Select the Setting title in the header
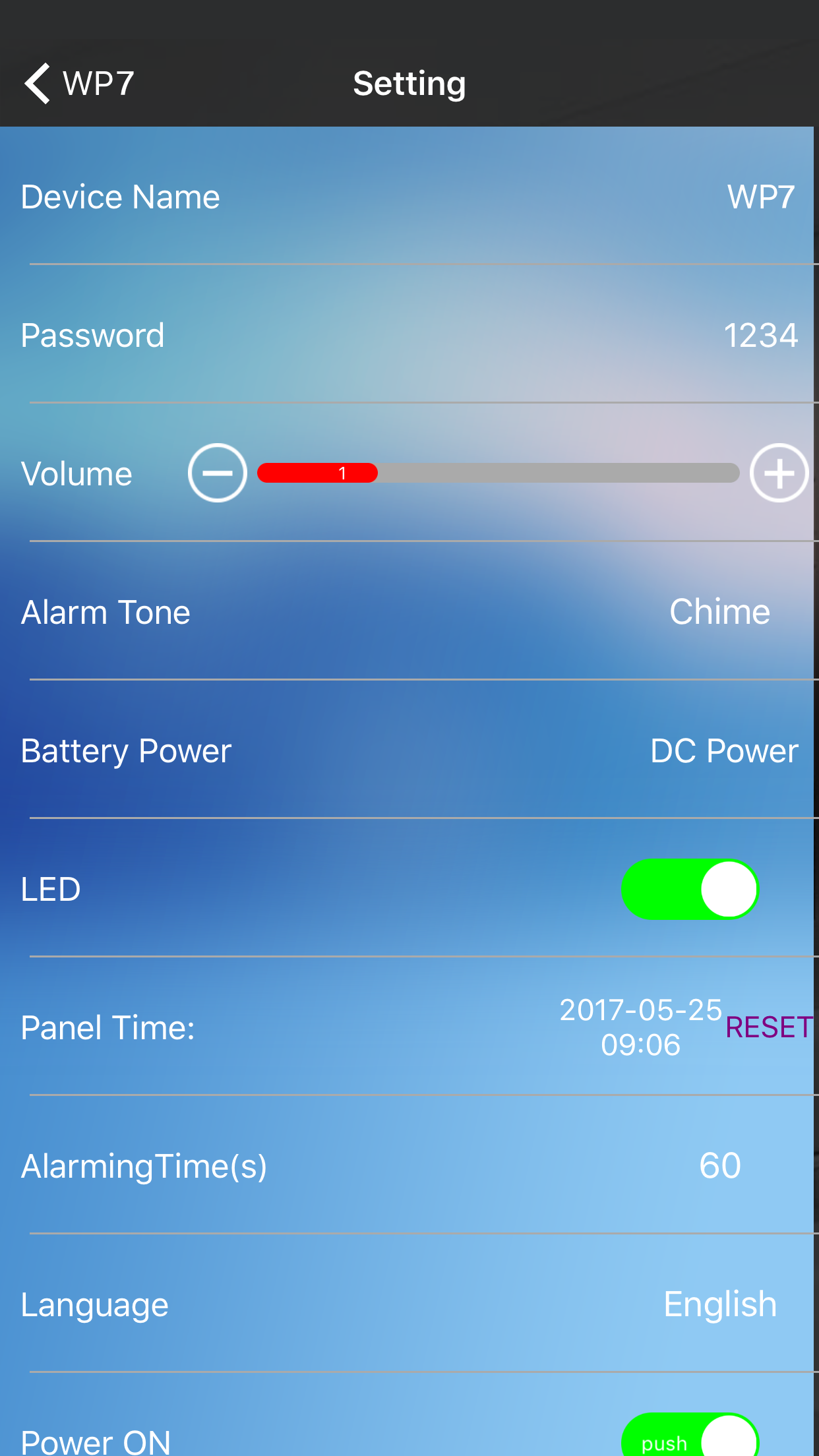The image size is (819, 1456). 409,82
